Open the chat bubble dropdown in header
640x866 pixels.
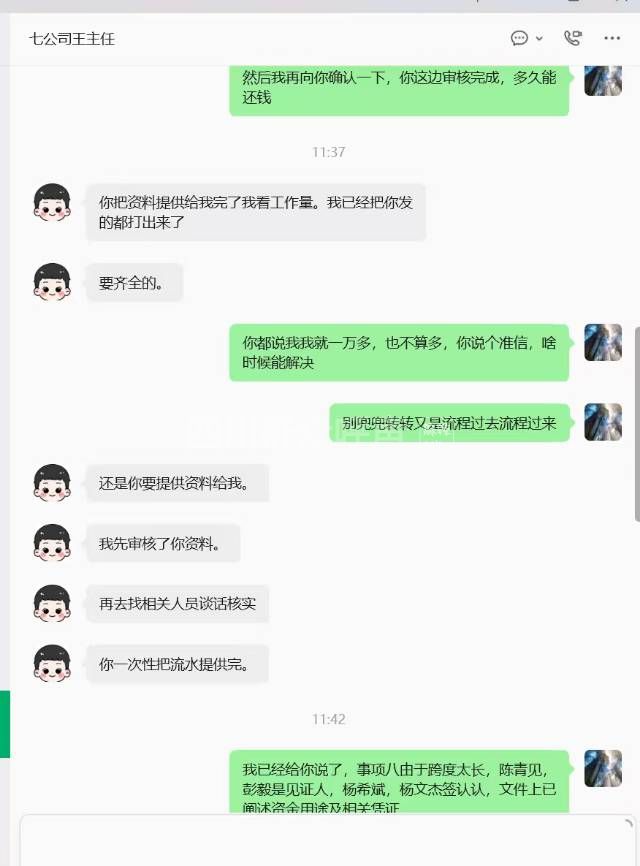pos(526,38)
